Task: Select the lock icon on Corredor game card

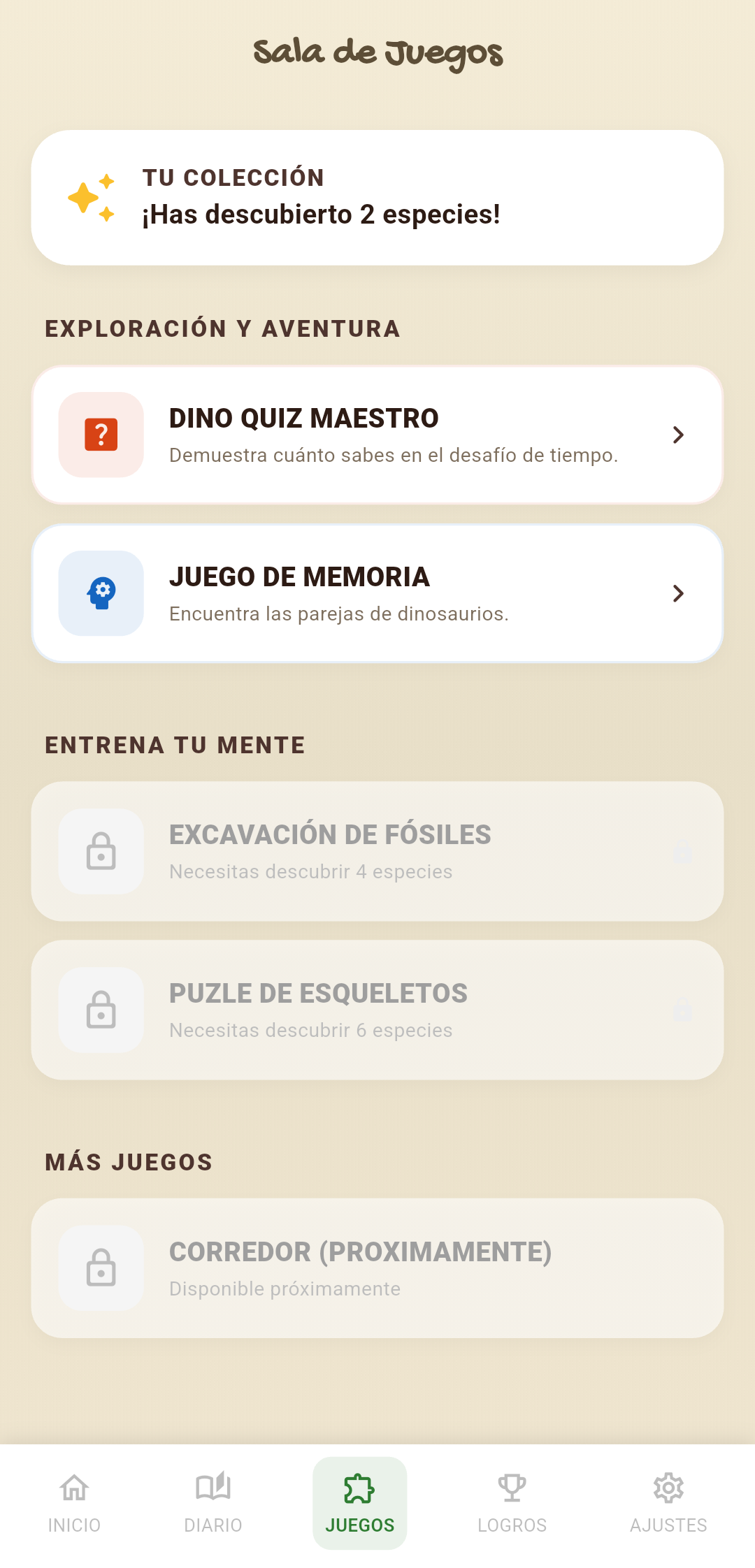Action: pyautogui.click(x=101, y=1268)
